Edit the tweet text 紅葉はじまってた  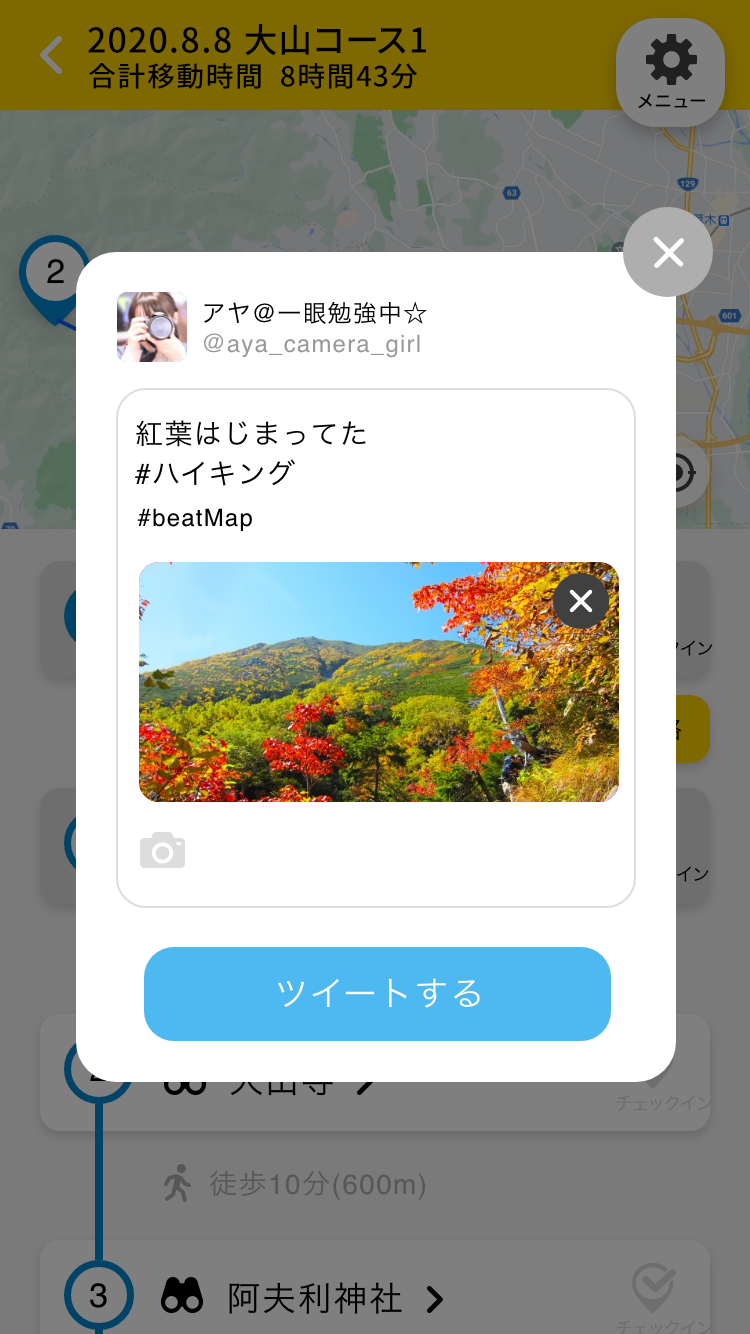(252, 434)
